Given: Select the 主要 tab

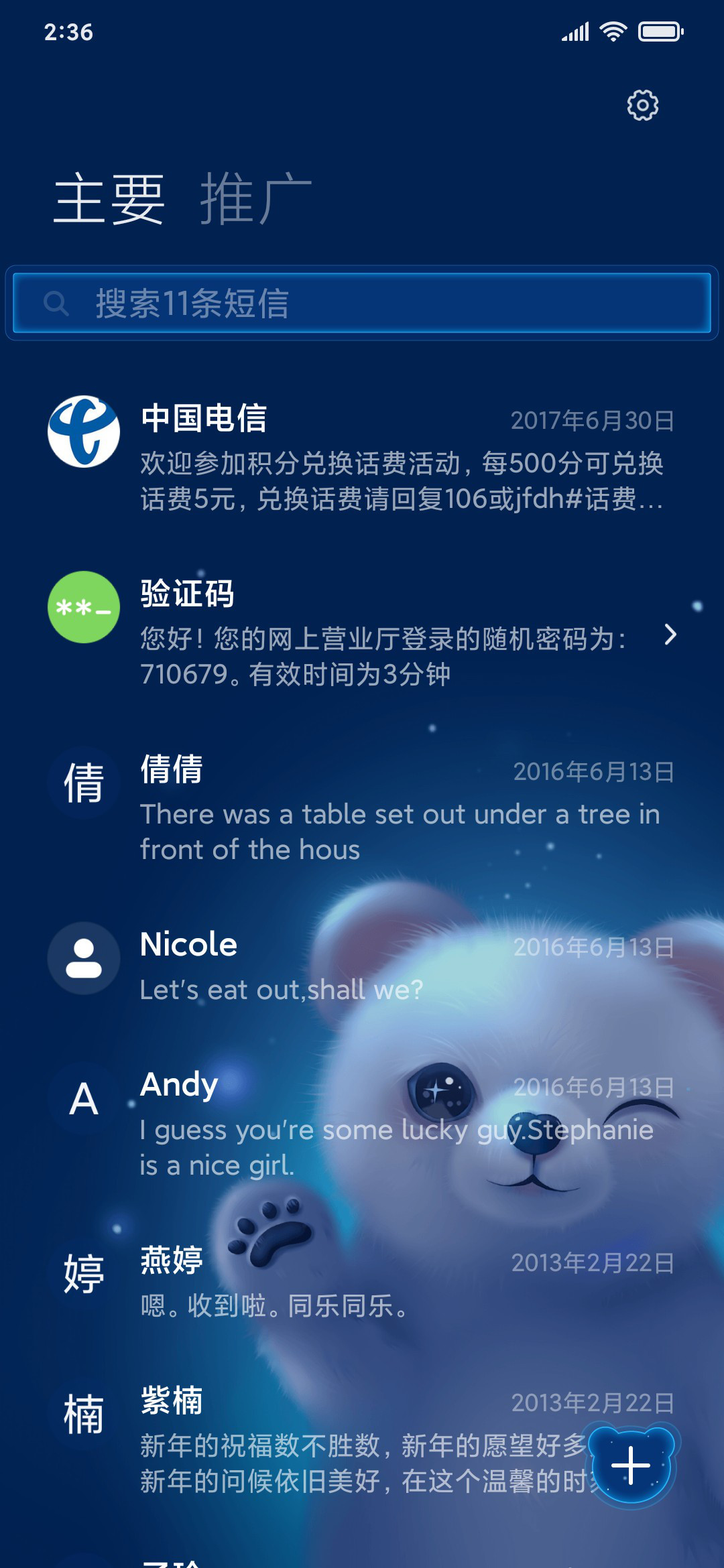Looking at the screenshot, I should coord(109,198).
